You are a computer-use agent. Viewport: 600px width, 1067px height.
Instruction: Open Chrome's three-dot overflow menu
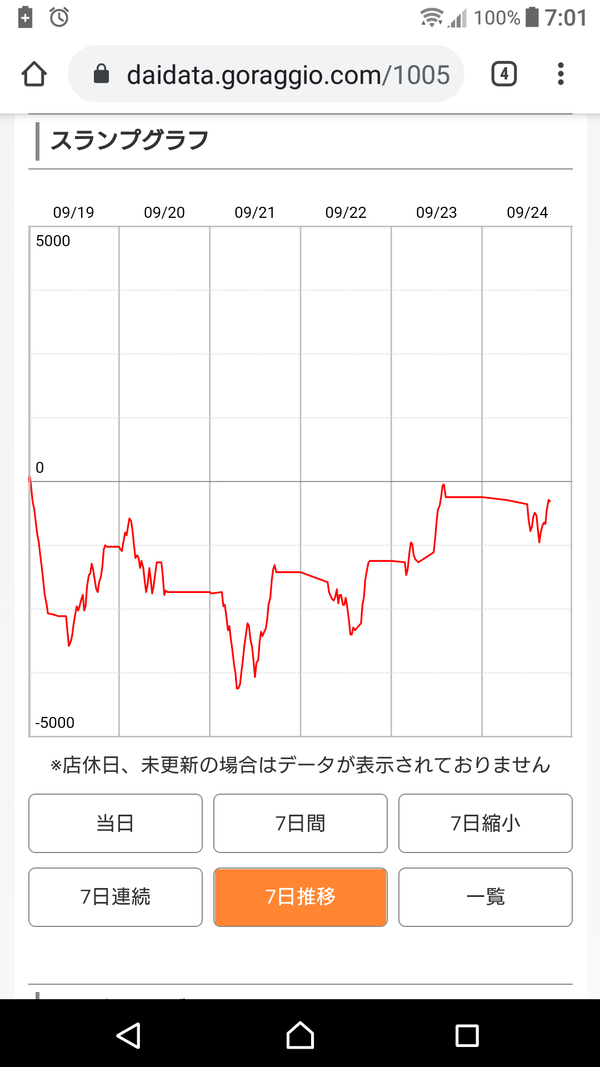(x=561, y=73)
